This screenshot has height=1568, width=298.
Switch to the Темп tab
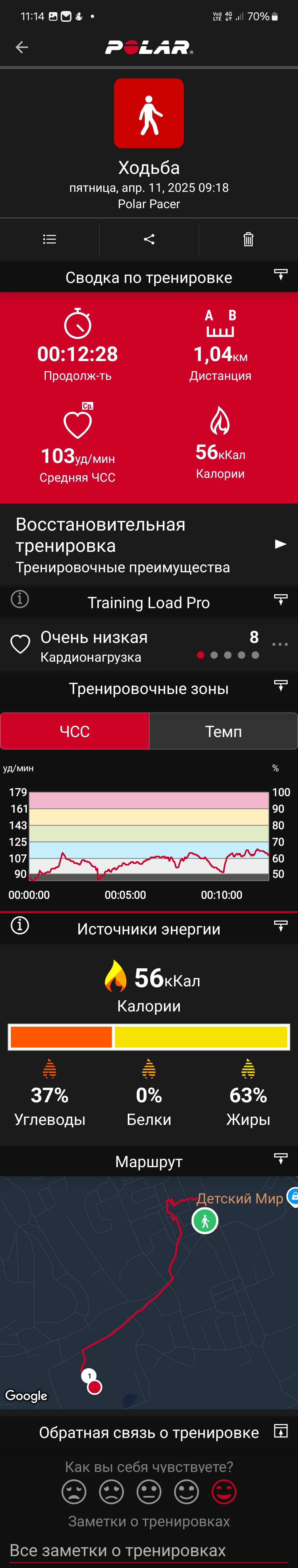tap(223, 731)
